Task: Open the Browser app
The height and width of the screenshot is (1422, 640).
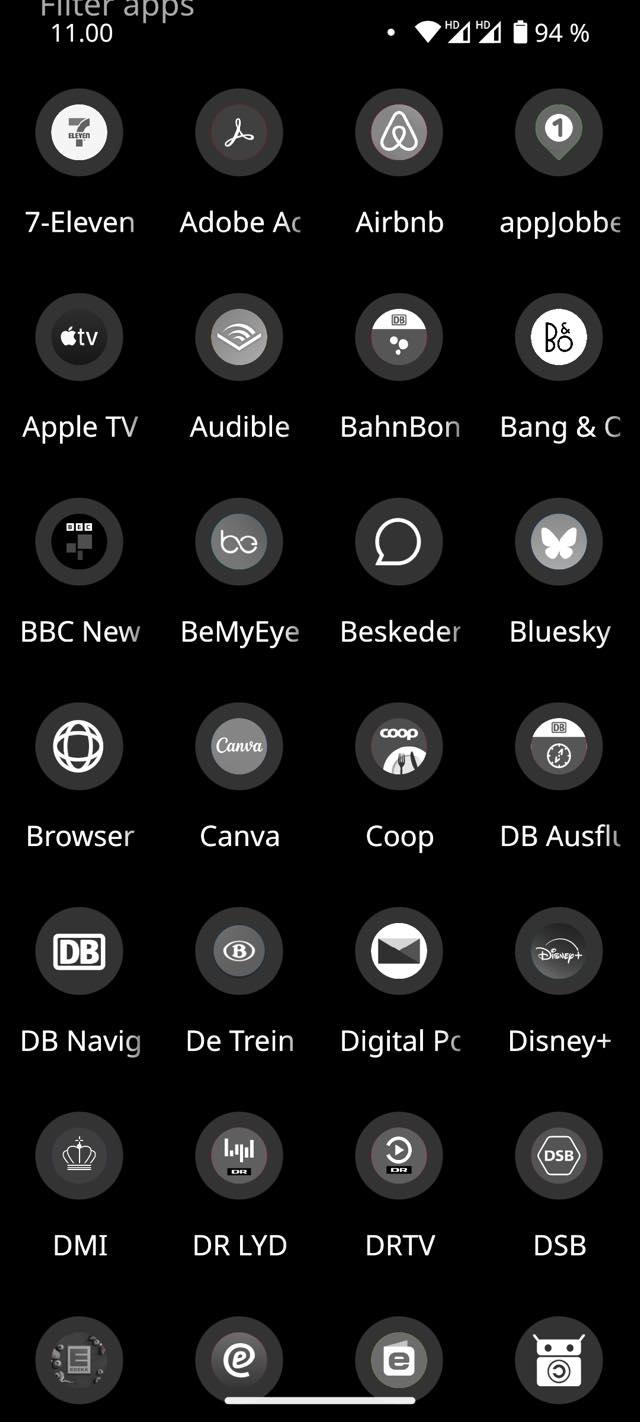Action: click(x=79, y=746)
